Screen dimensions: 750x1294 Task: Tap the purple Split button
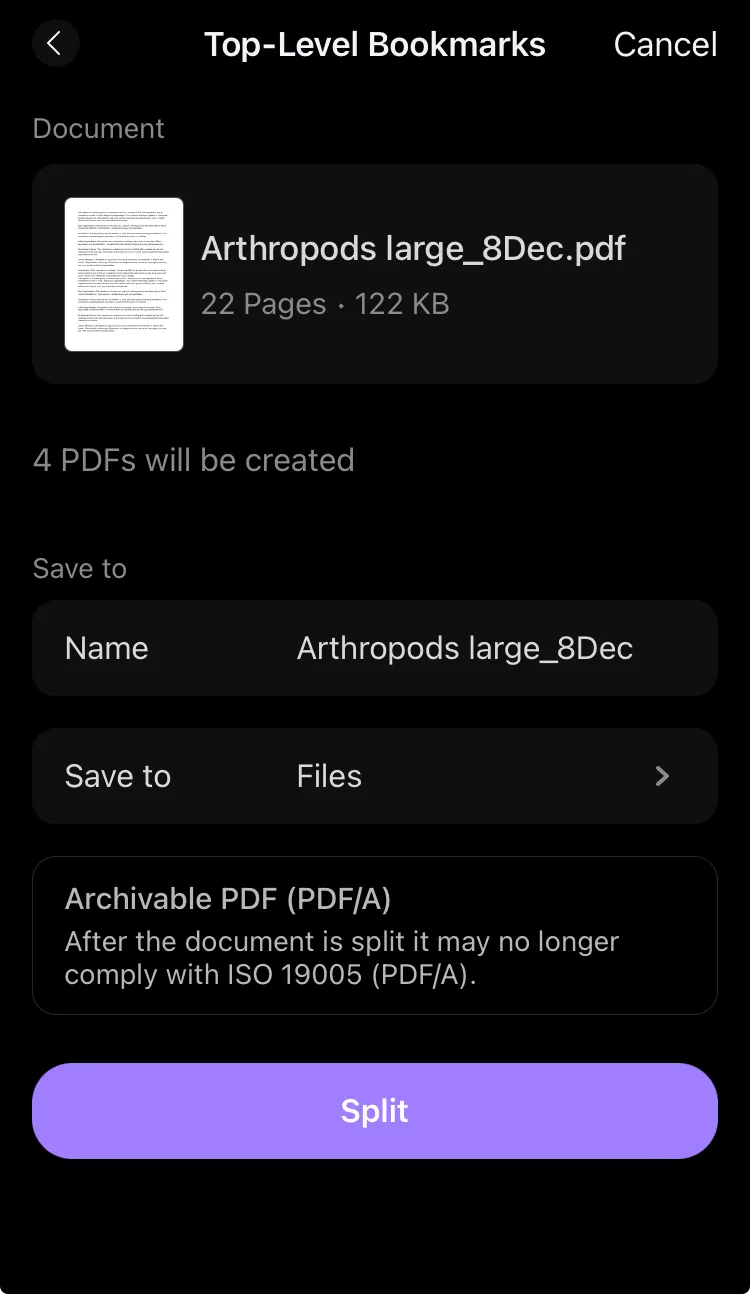pos(375,1111)
